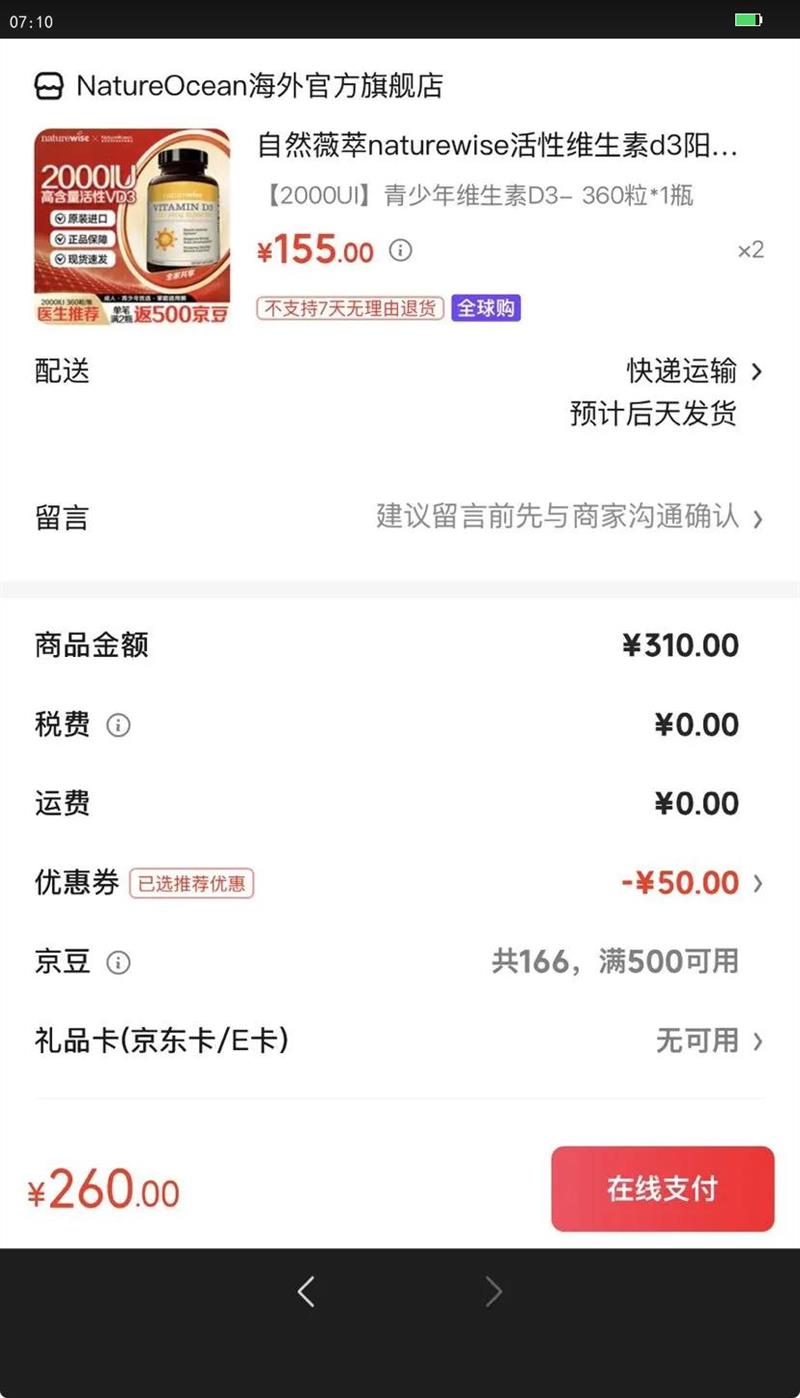Screen dimensions: 800x1398
Task: Show the 税费 tax info icon
Action: pyautogui.click(x=118, y=725)
